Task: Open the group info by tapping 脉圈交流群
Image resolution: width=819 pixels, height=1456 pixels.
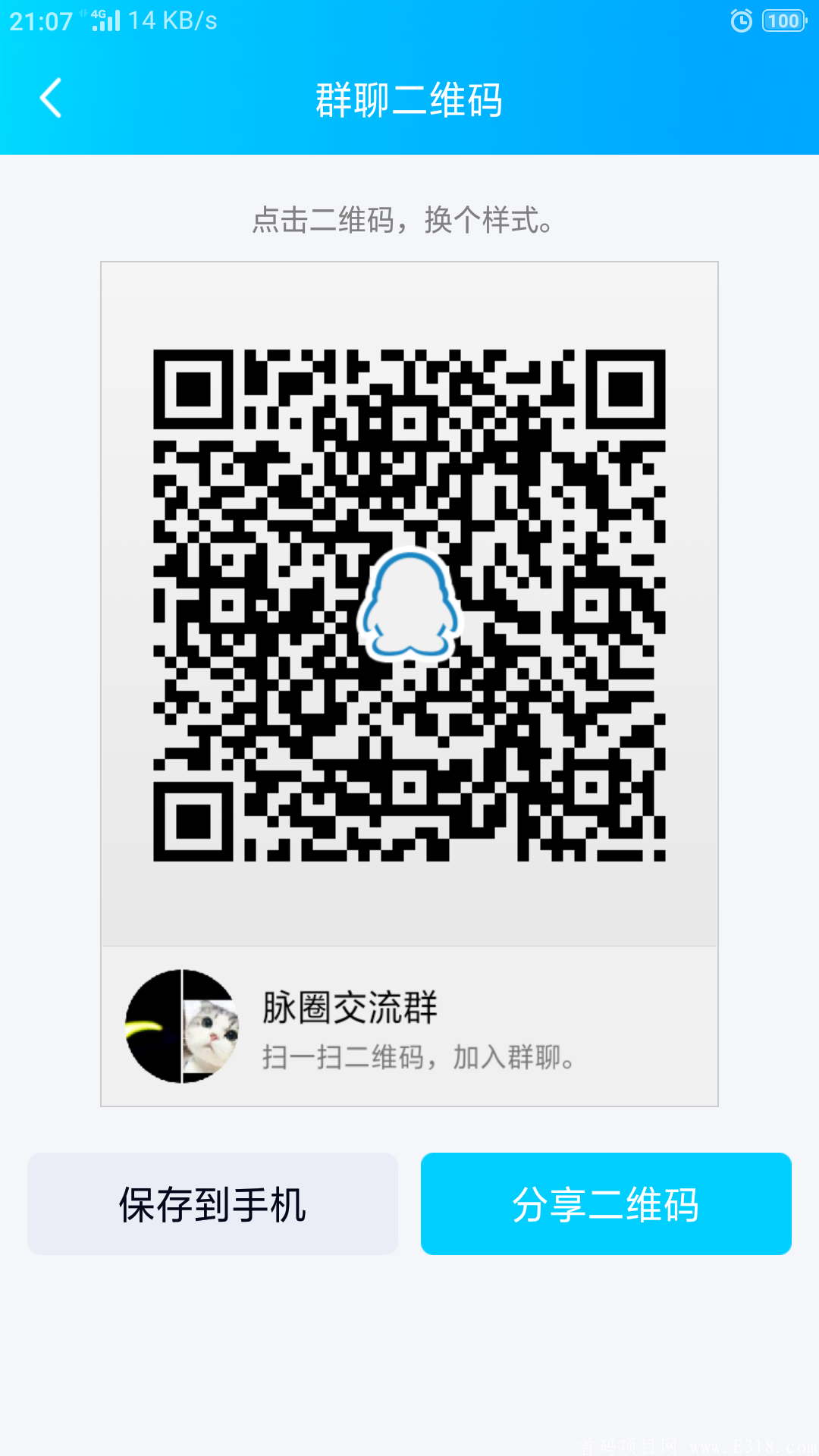Action: pos(350,1009)
